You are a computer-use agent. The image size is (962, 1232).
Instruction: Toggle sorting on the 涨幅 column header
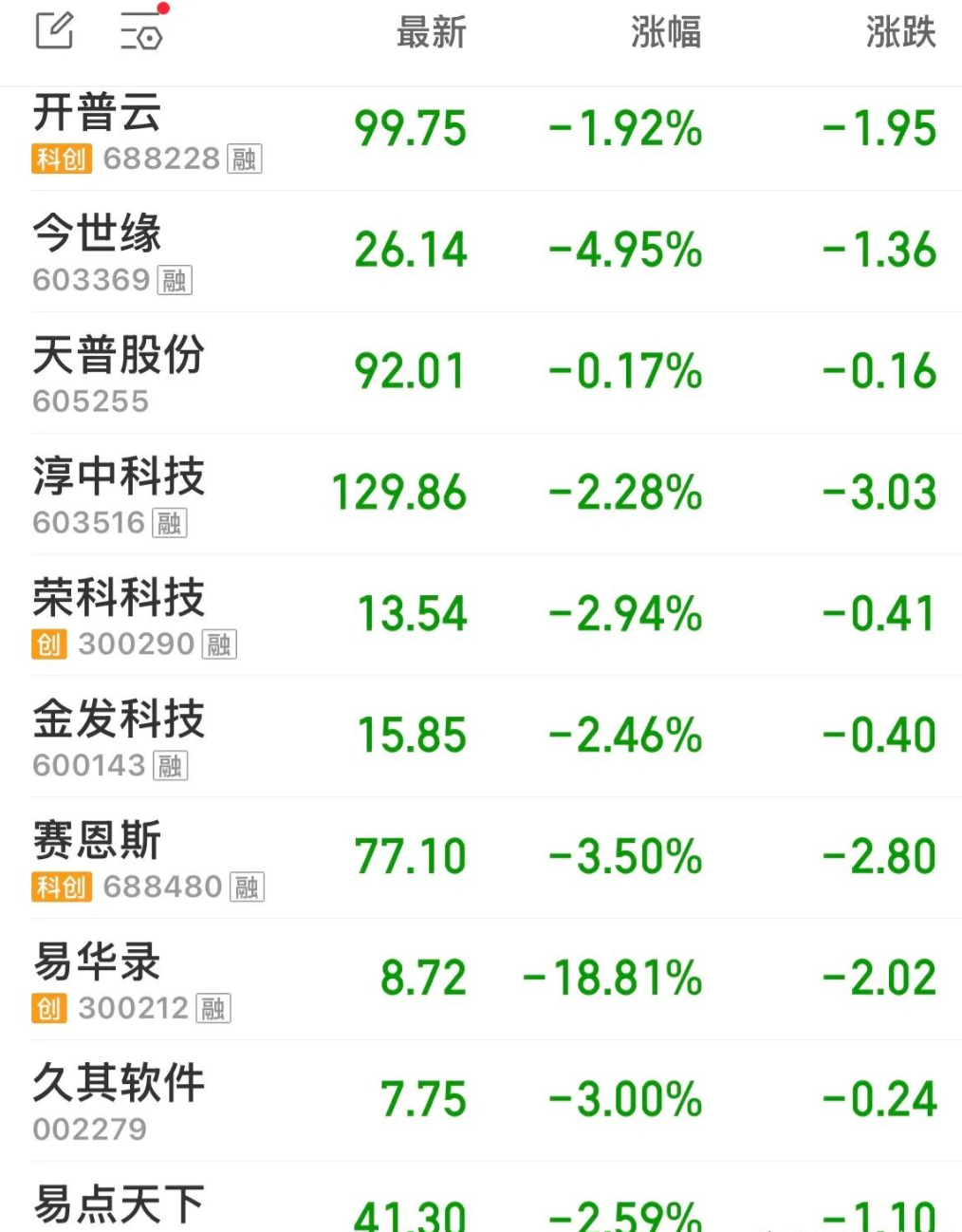point(666,32)
